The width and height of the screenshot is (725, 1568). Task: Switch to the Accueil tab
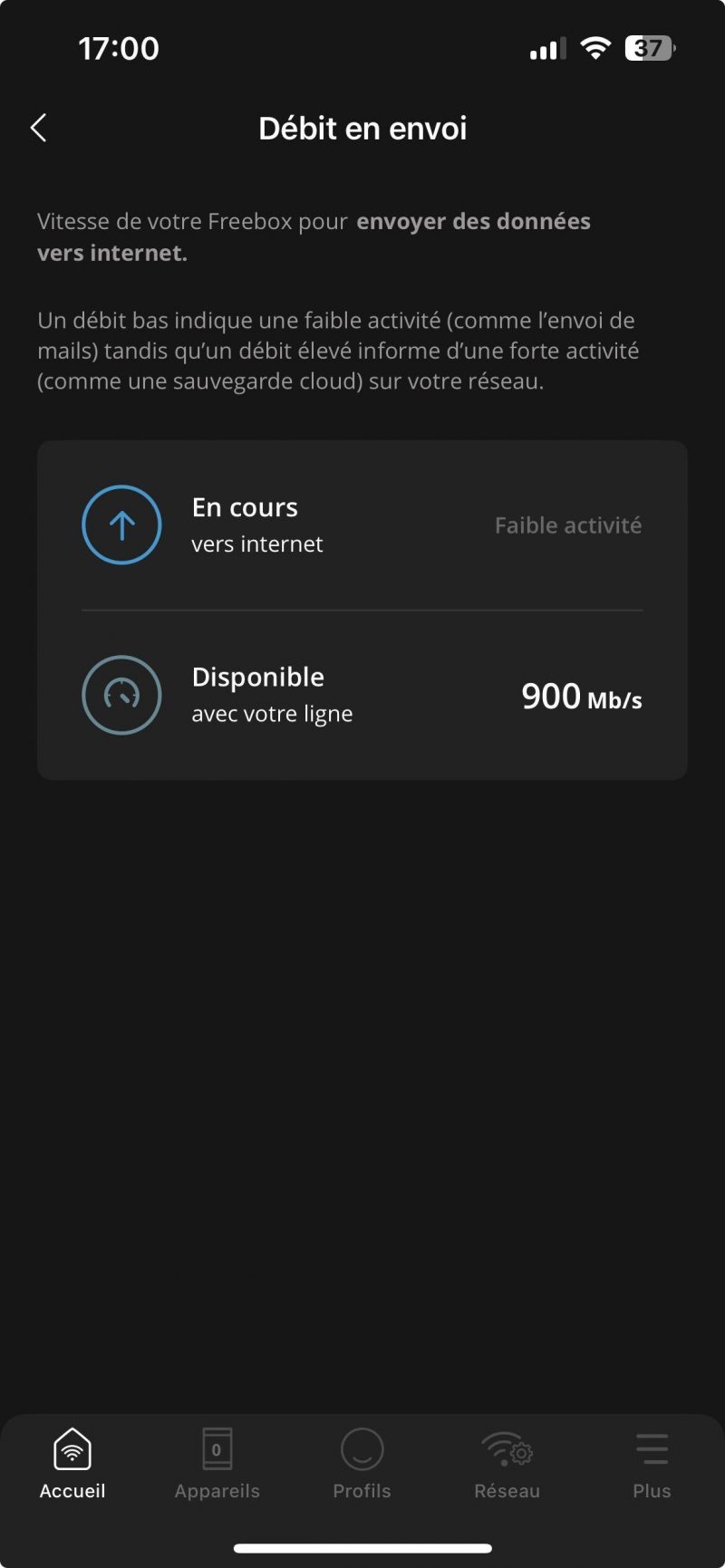[x=72, y=1463]
